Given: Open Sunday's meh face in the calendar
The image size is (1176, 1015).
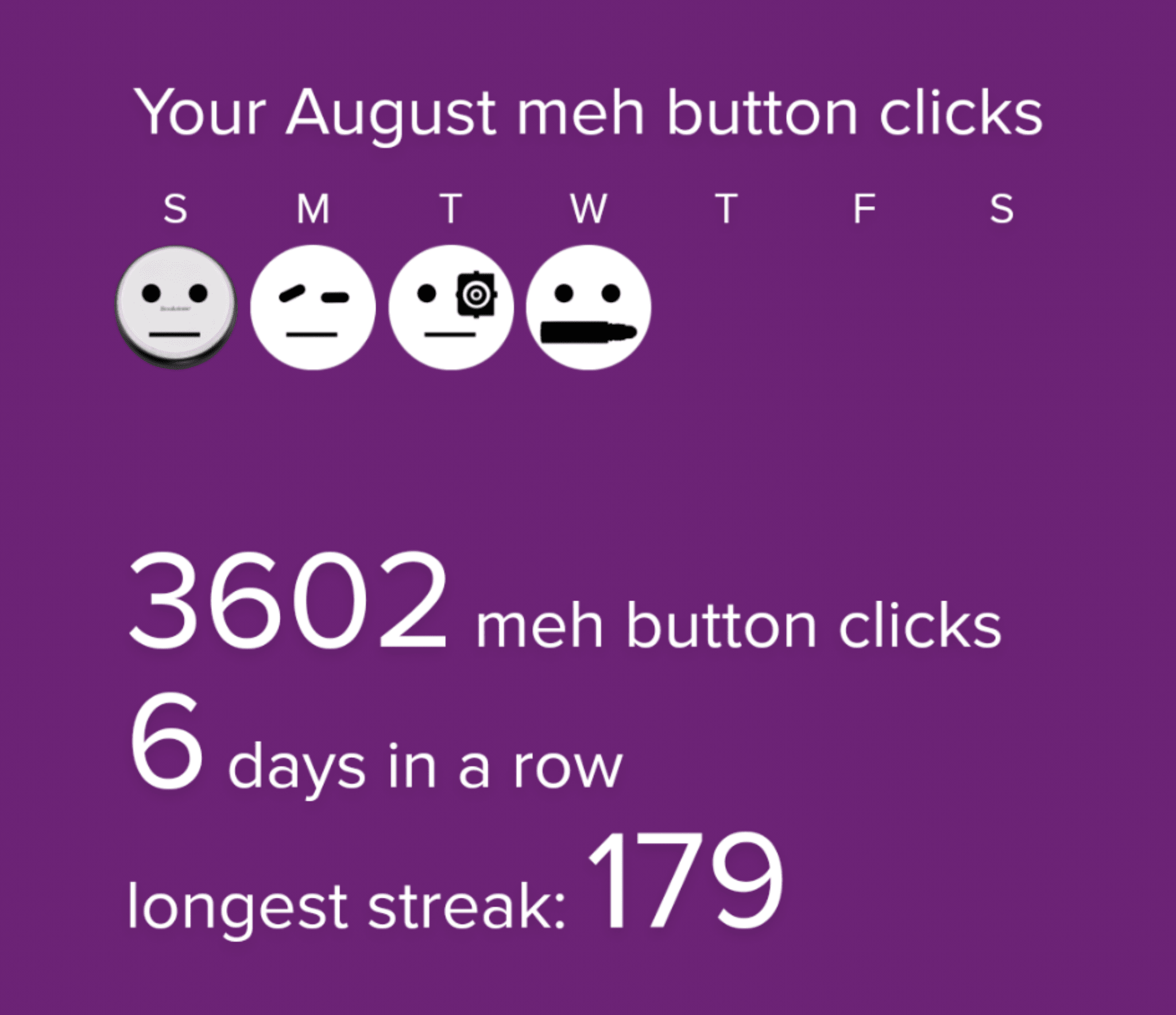Looking at the screenshot, I should point(176,307).
